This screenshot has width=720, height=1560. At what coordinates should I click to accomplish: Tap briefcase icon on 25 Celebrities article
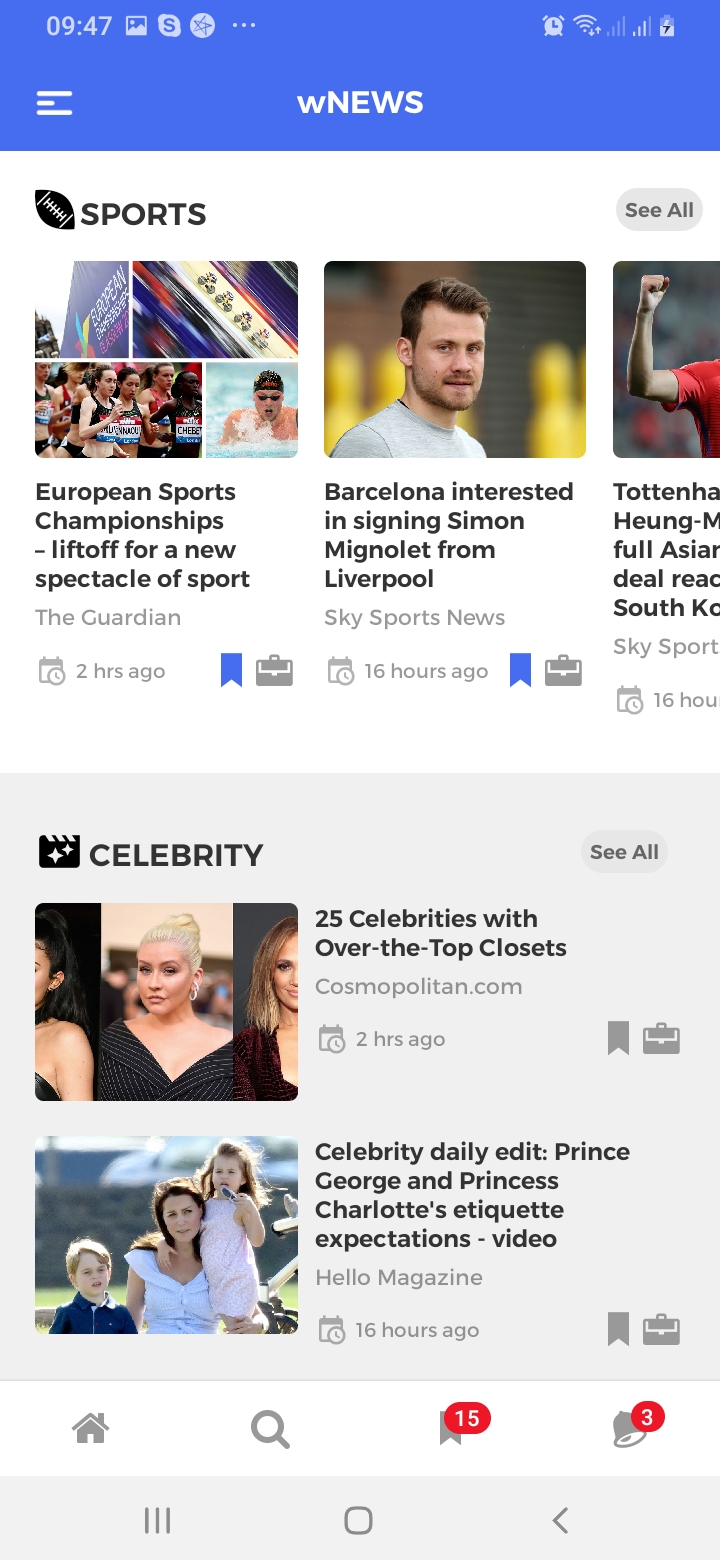(661, 1038)
